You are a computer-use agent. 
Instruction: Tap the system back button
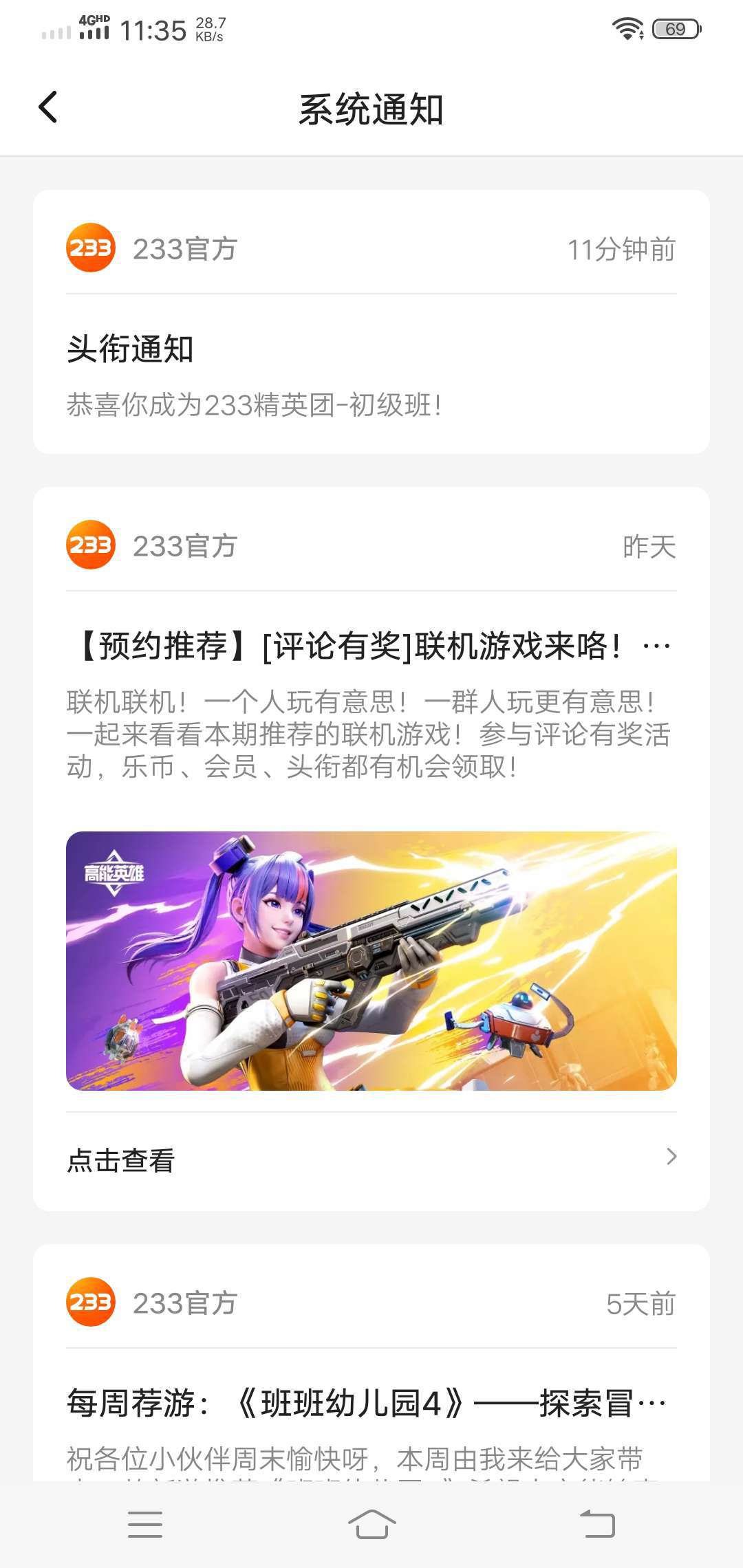coord(597,1525)
